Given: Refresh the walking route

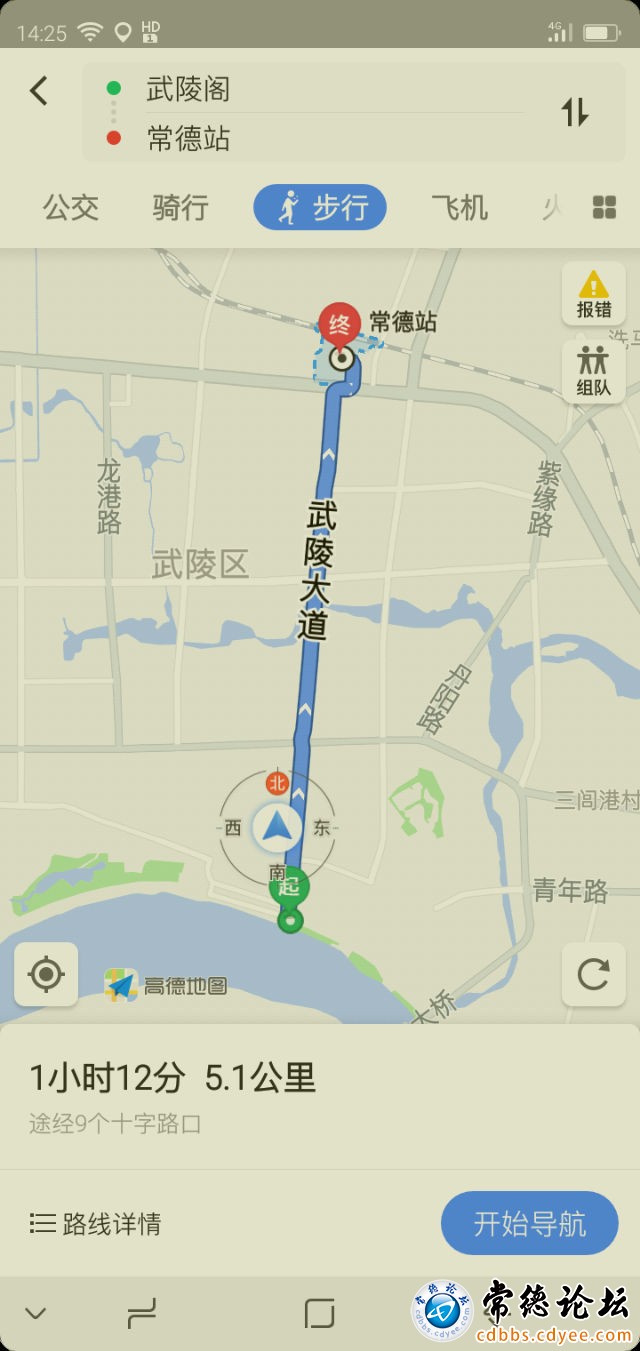Looking at the screenshot, I should coord(593,974).
